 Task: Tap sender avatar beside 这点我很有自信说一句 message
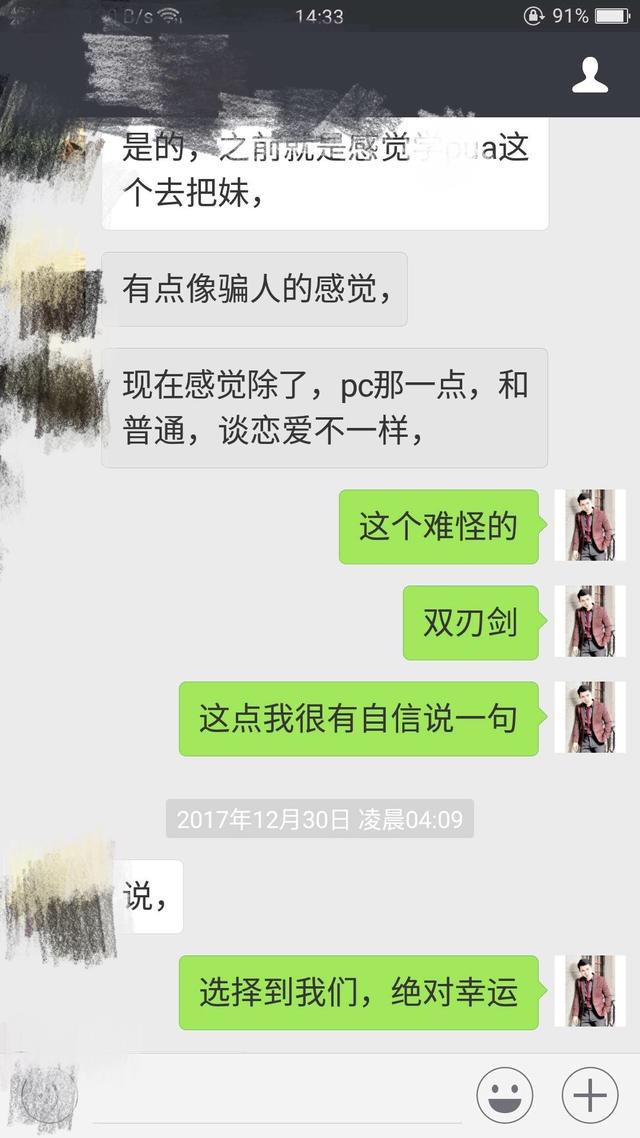590,718
